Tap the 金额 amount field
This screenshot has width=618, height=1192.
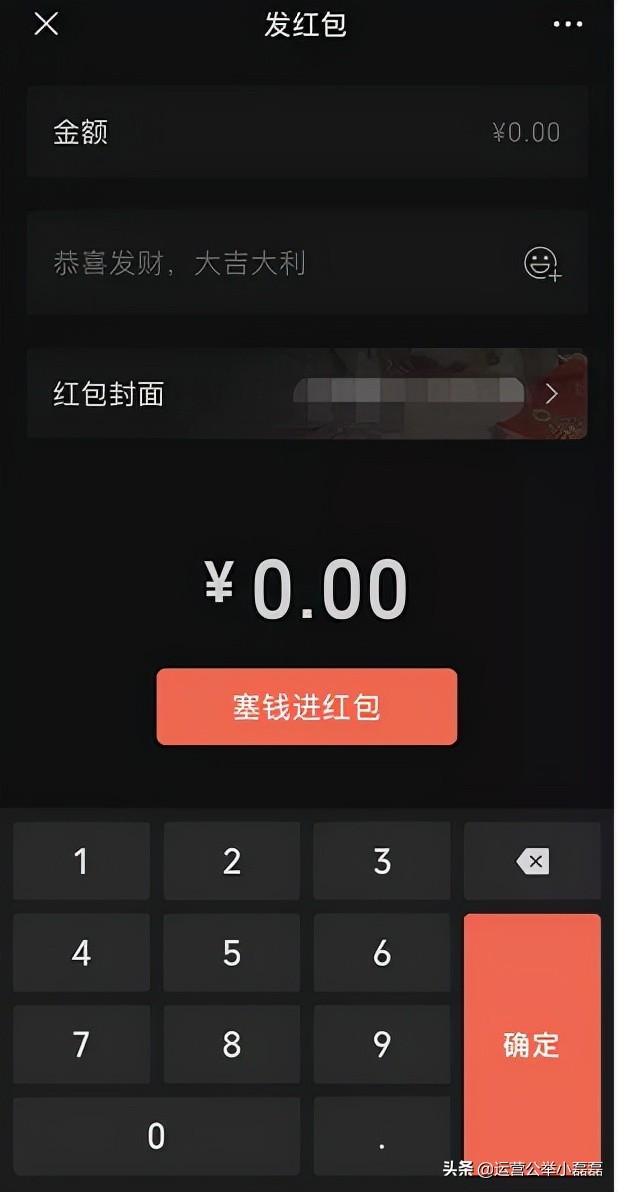pyautogui.click(x=307, y=132)
